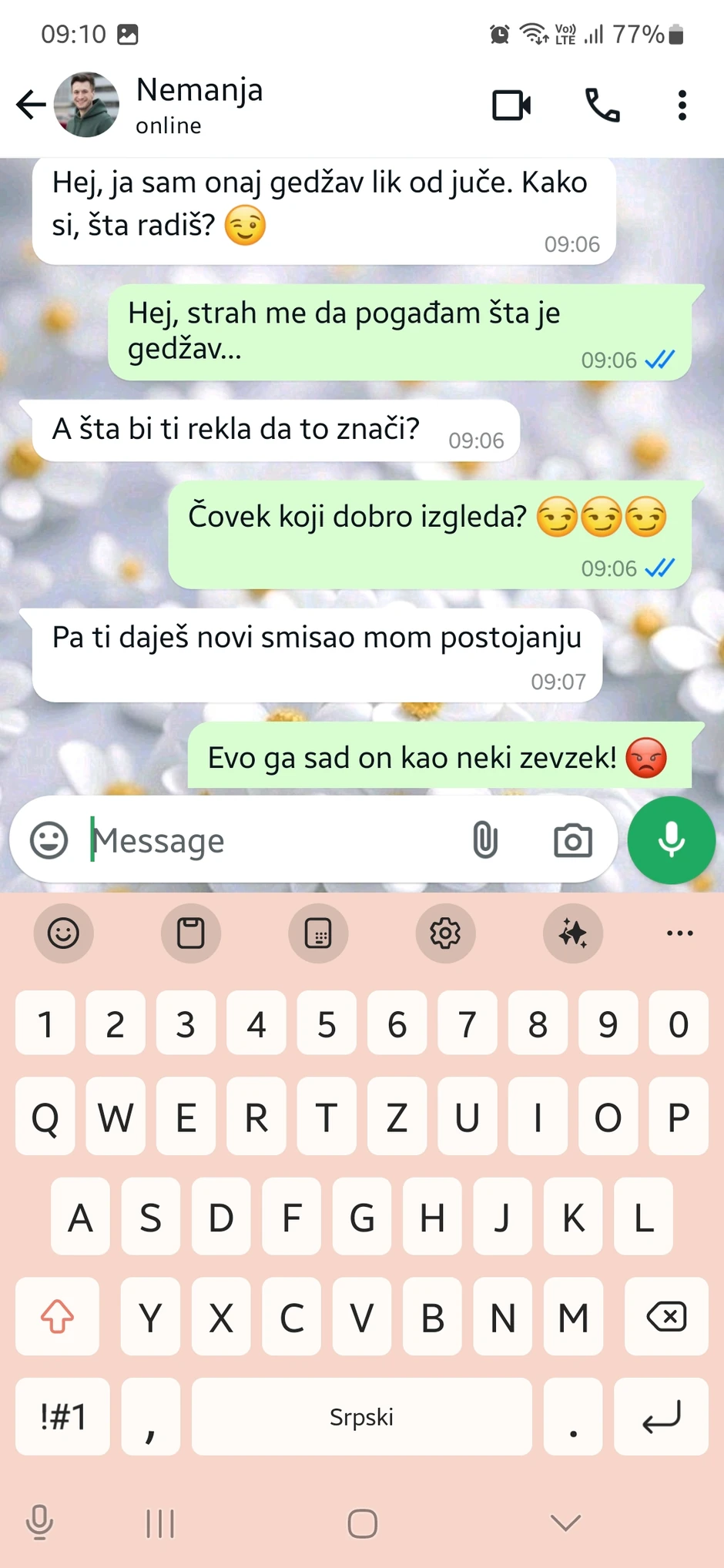Viewport: 724px width, 1568px height.
Task: Open the emoji picker in message bar
Action: tap(49, 840)
